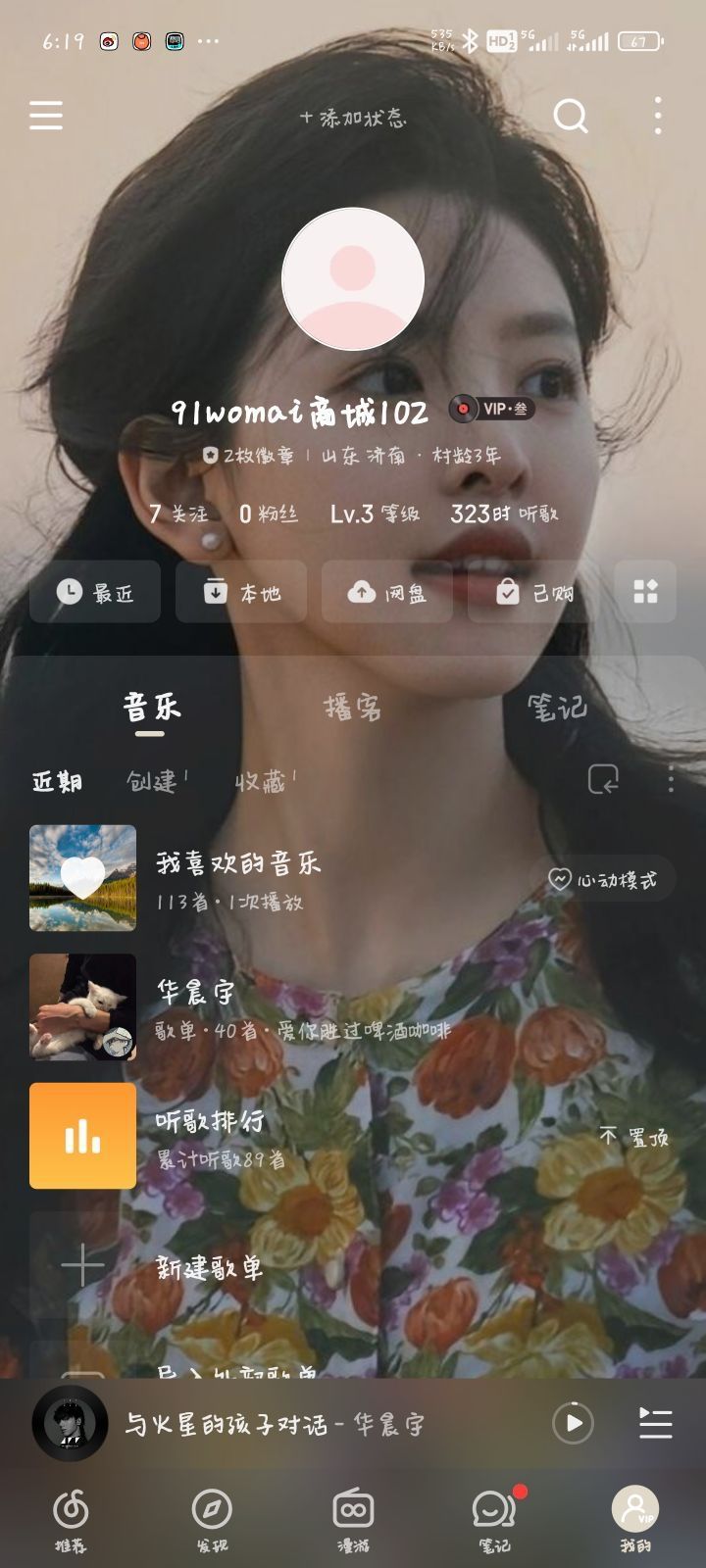
Task: Open the hamburger drawer menu
Action: pyautogui.click(x=46, y=116)
